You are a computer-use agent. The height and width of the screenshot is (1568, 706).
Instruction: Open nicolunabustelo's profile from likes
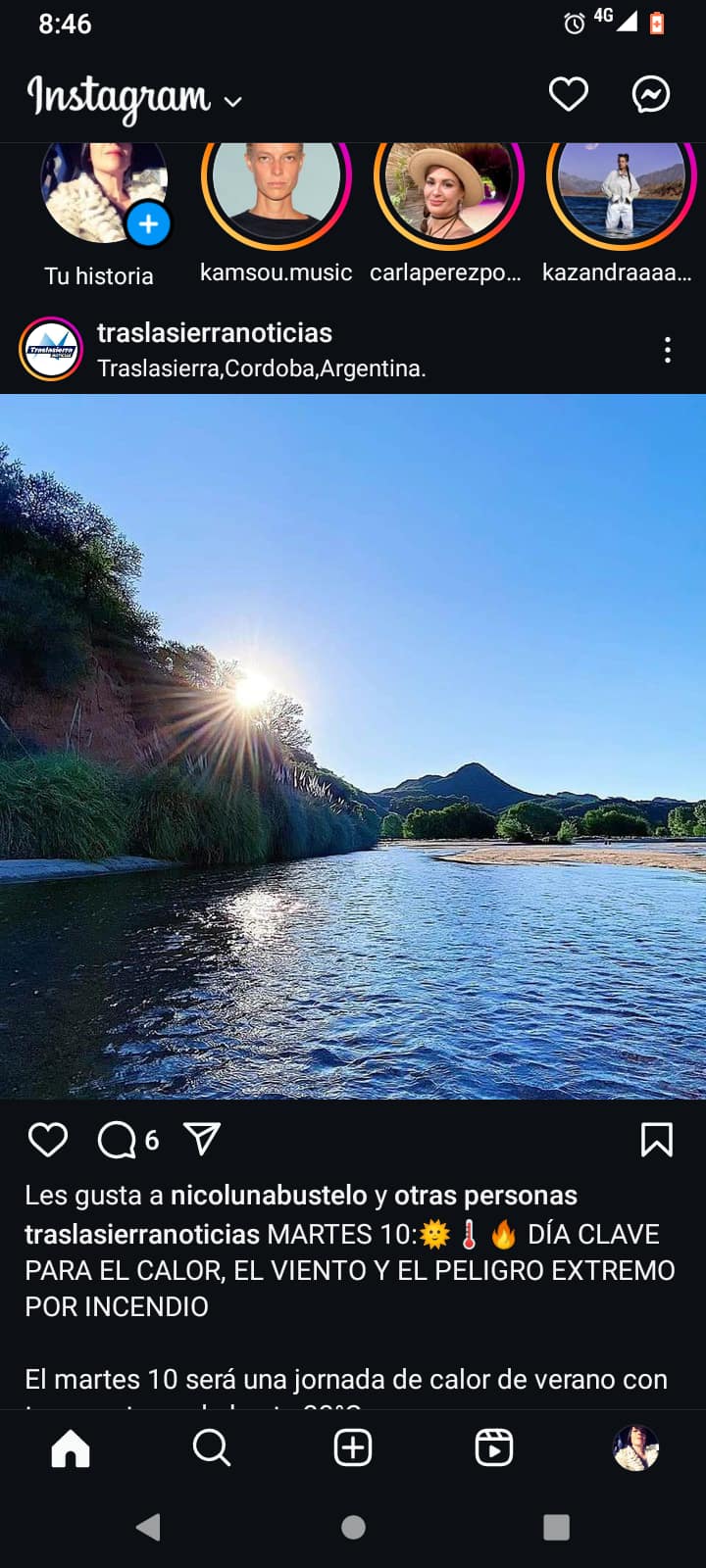[269, 1196]
